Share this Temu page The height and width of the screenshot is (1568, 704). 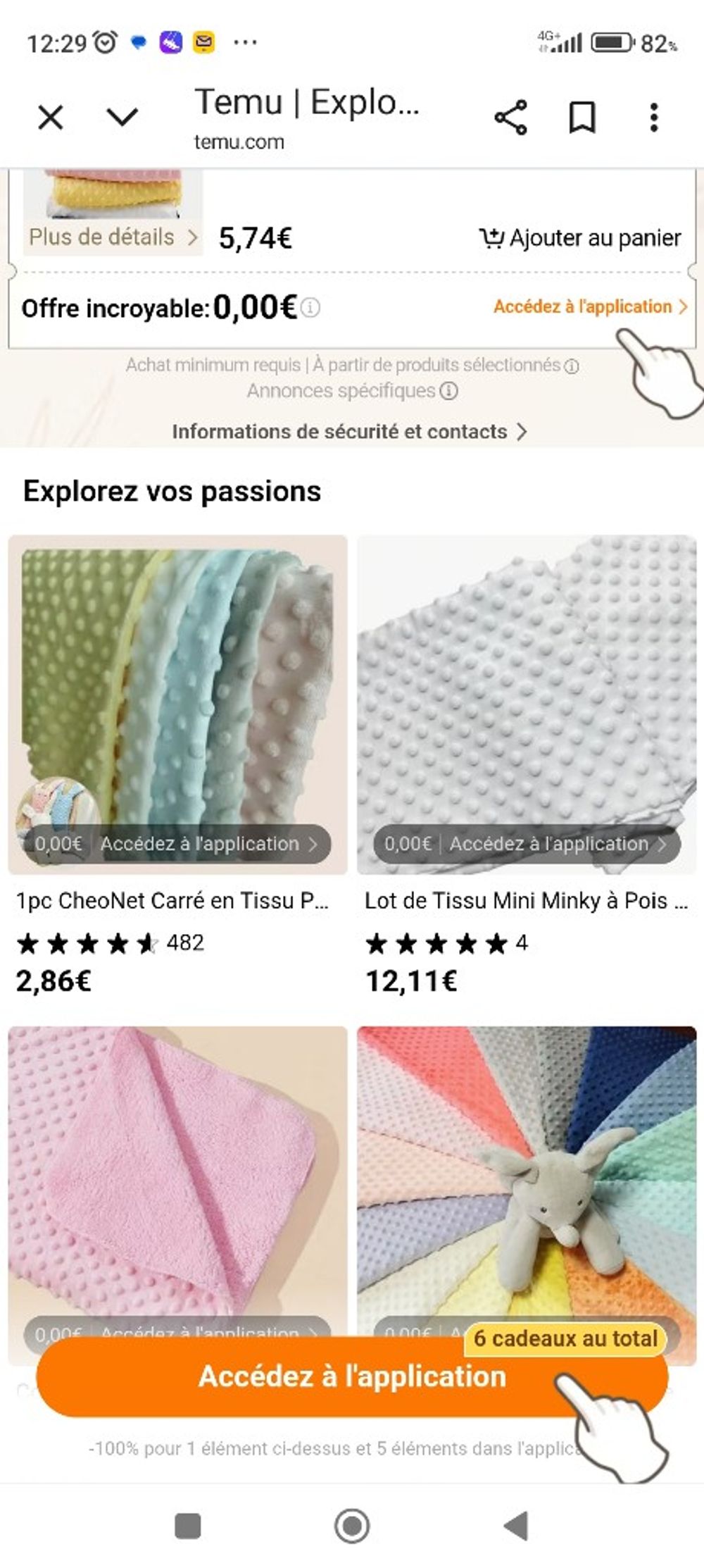pyautogui.click(x=510, y=117)
